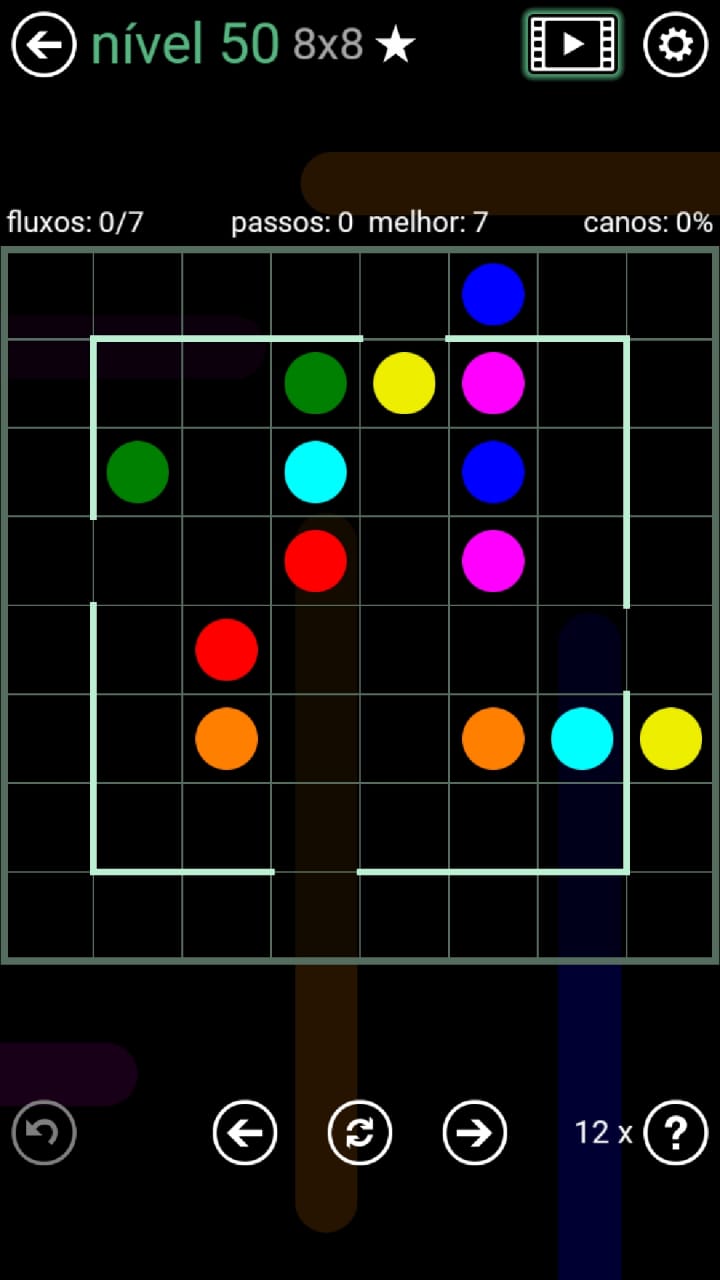Tap the undo button
Viewport: 720px width, 1280px height.
point(44,1132)
